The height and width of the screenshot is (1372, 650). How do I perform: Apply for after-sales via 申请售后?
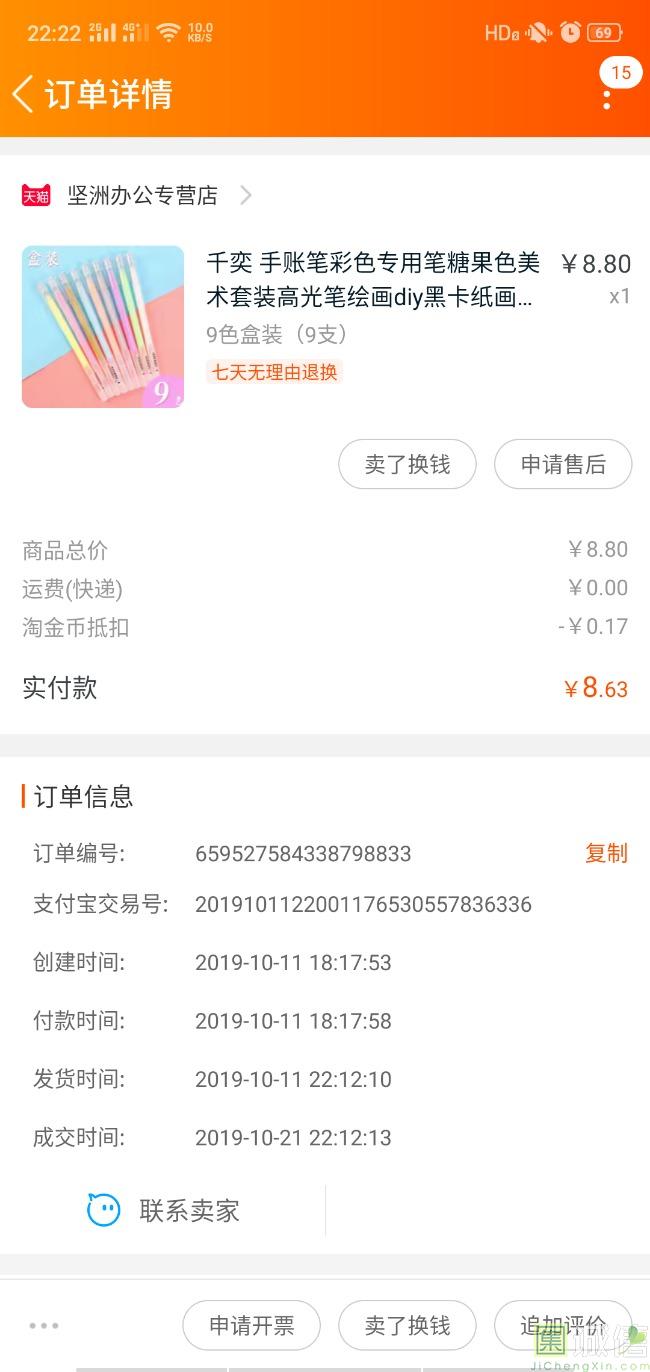(x=563, y=464)
